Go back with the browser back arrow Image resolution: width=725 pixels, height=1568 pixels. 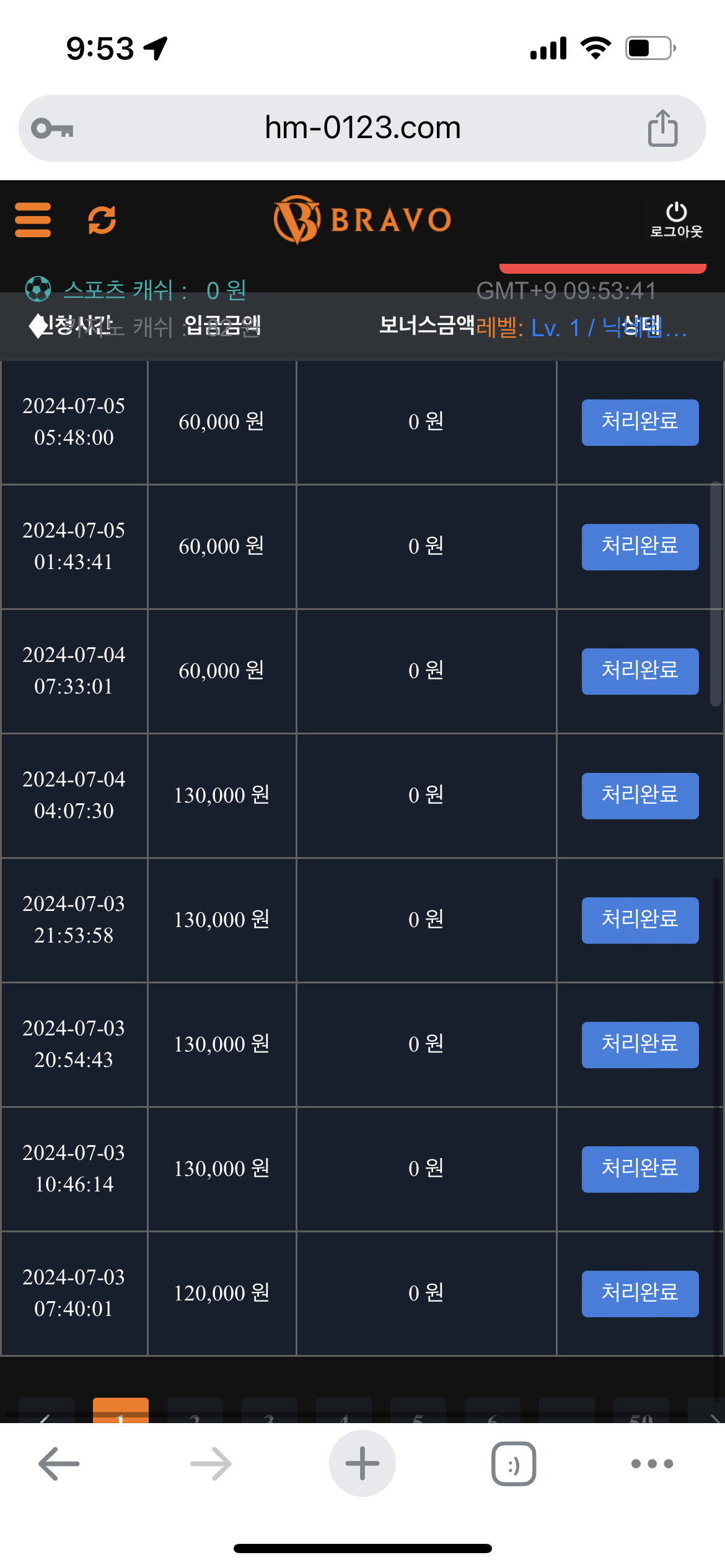tap(59, 1463)
